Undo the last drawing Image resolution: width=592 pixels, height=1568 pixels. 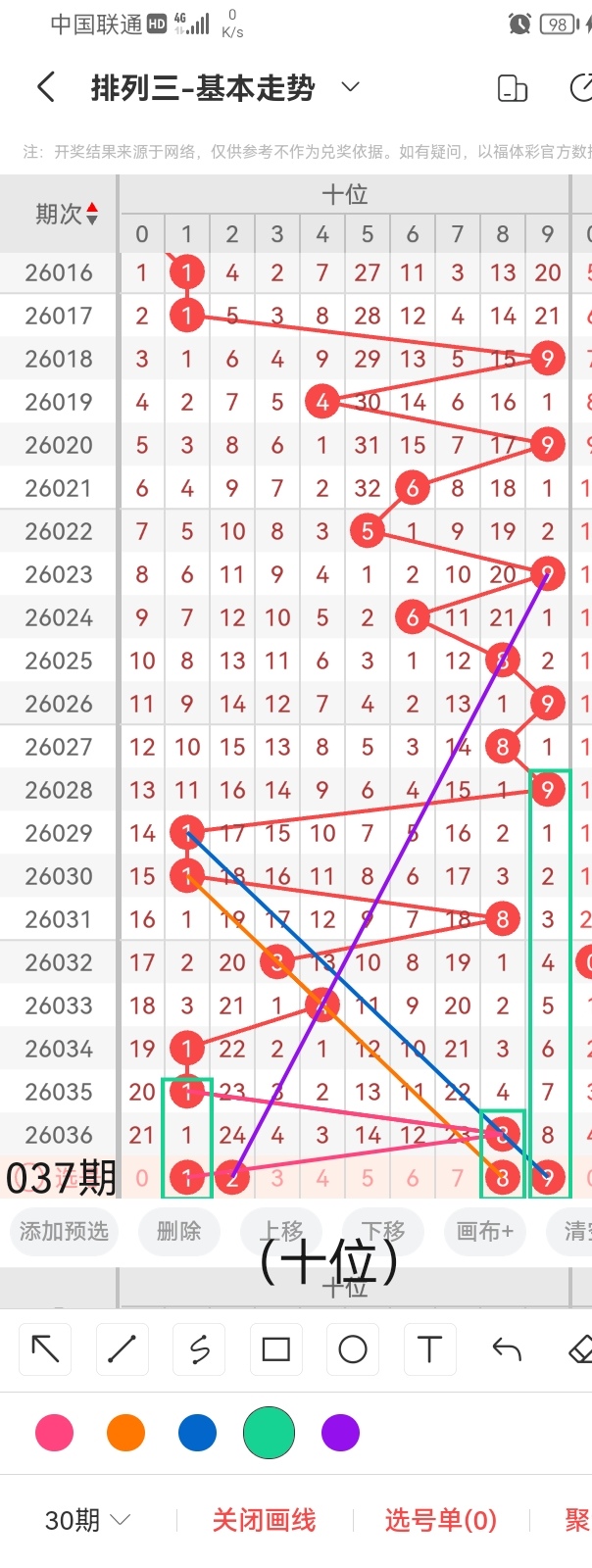click(506, 1349)
